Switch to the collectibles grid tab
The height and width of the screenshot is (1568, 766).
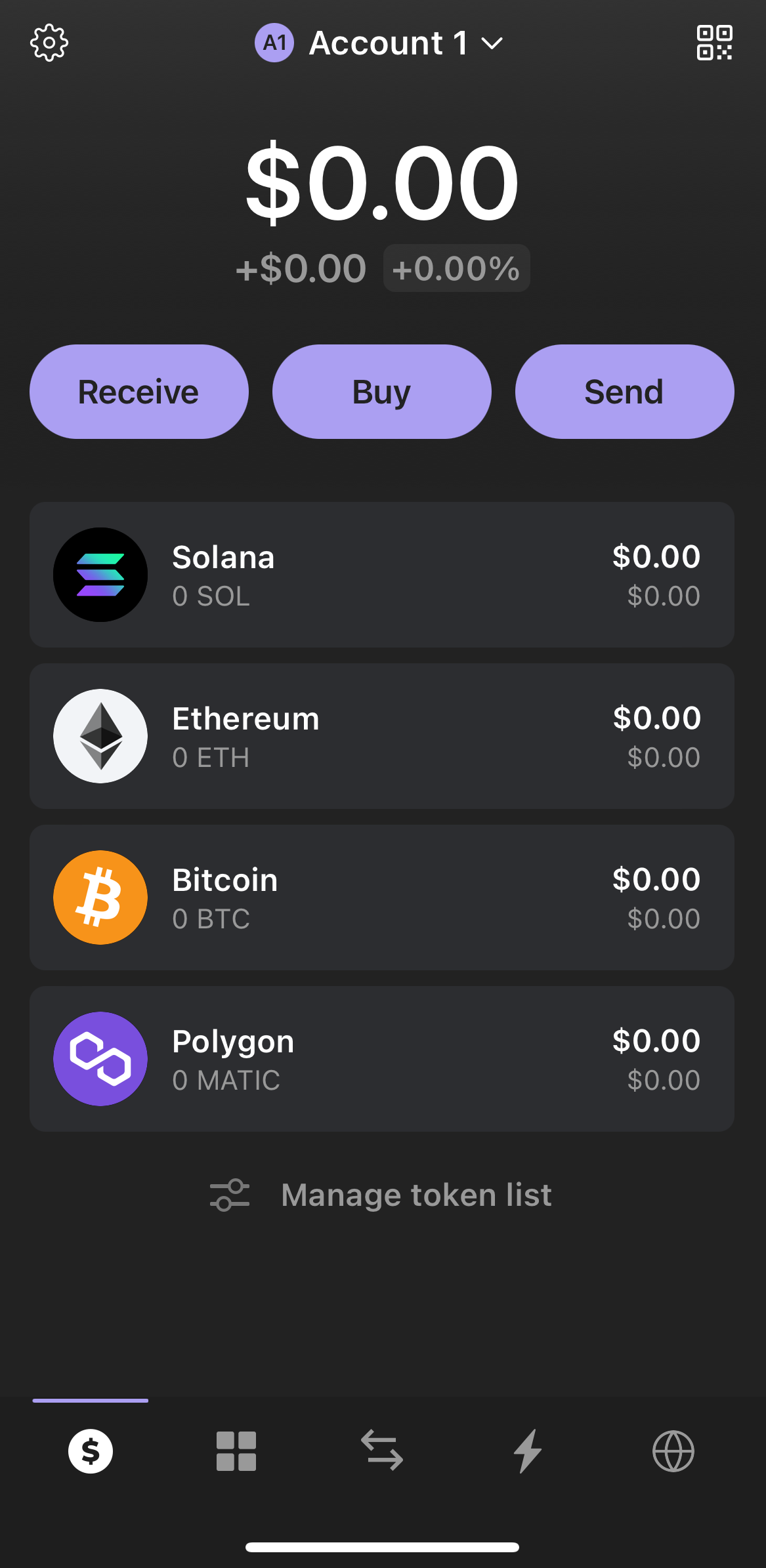click(x=236, y=1451)
